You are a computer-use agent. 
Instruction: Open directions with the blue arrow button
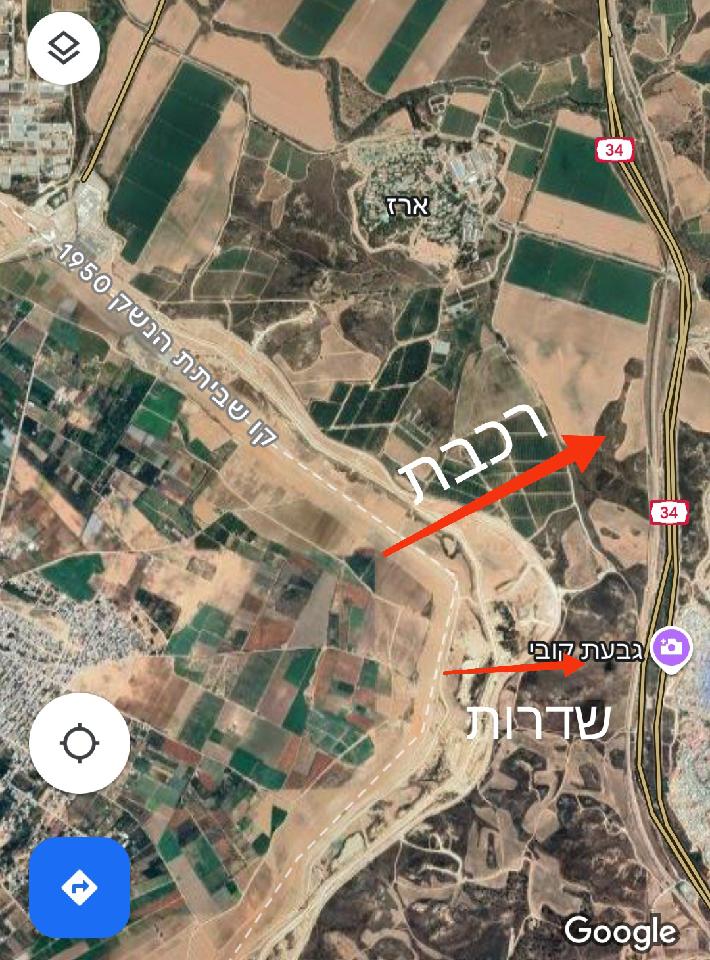click(79, 886)
